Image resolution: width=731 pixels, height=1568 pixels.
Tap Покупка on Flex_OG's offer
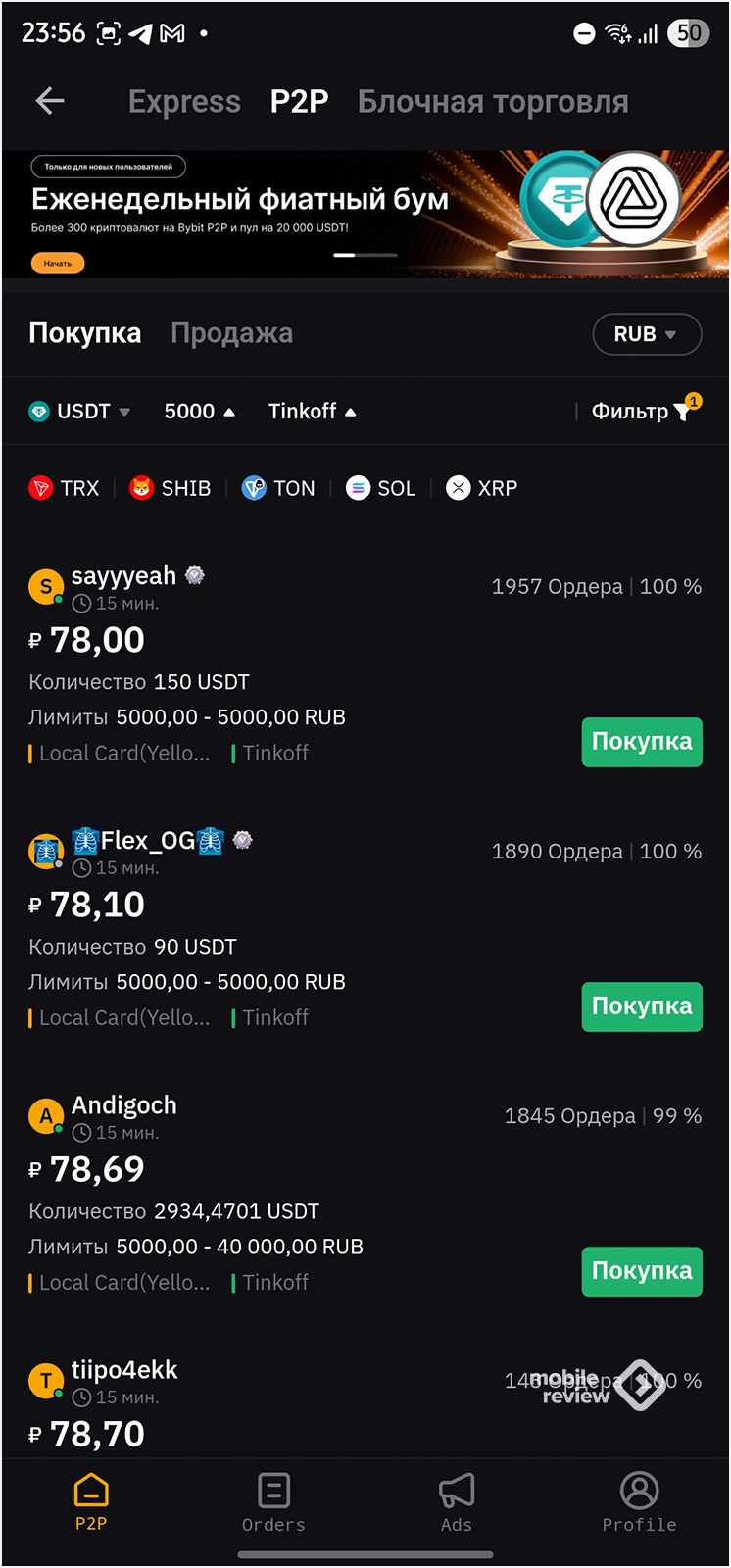[642, 1006]
